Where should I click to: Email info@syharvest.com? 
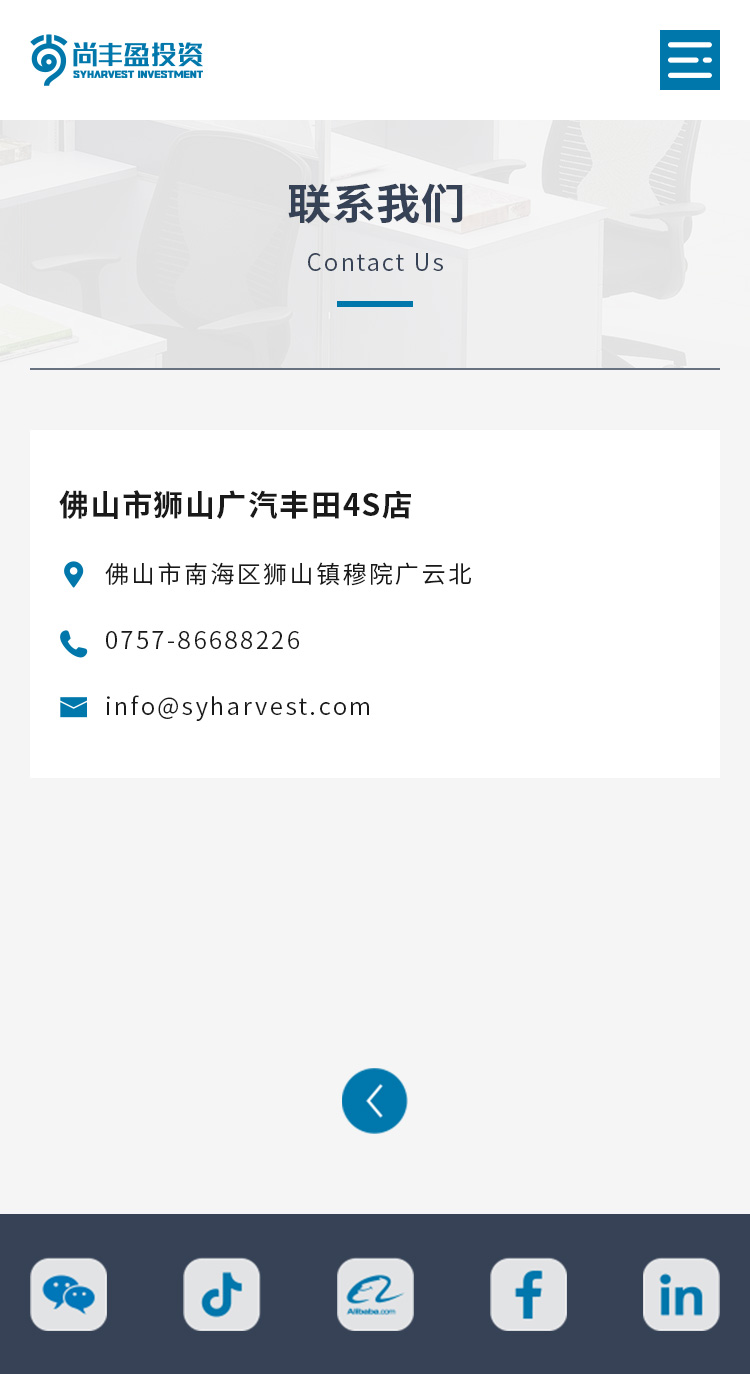tap(238, 706)
